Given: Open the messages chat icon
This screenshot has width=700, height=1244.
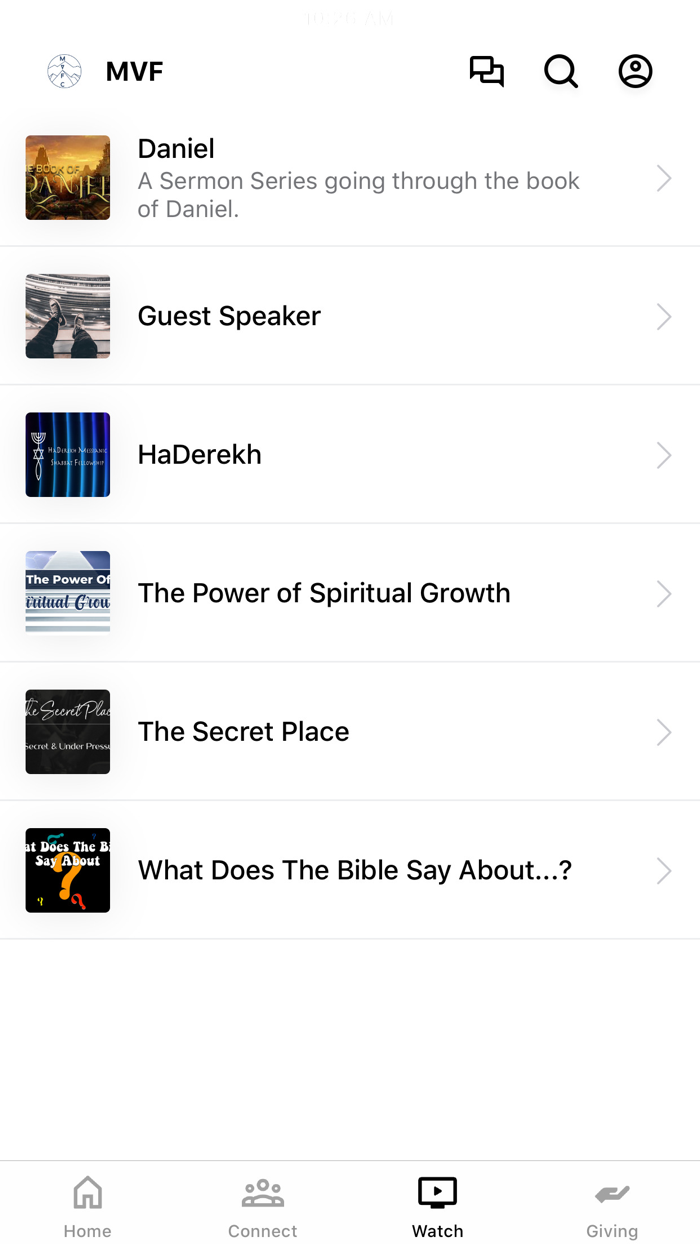Looking at the screenshot, I should click(x=487, y=71).
